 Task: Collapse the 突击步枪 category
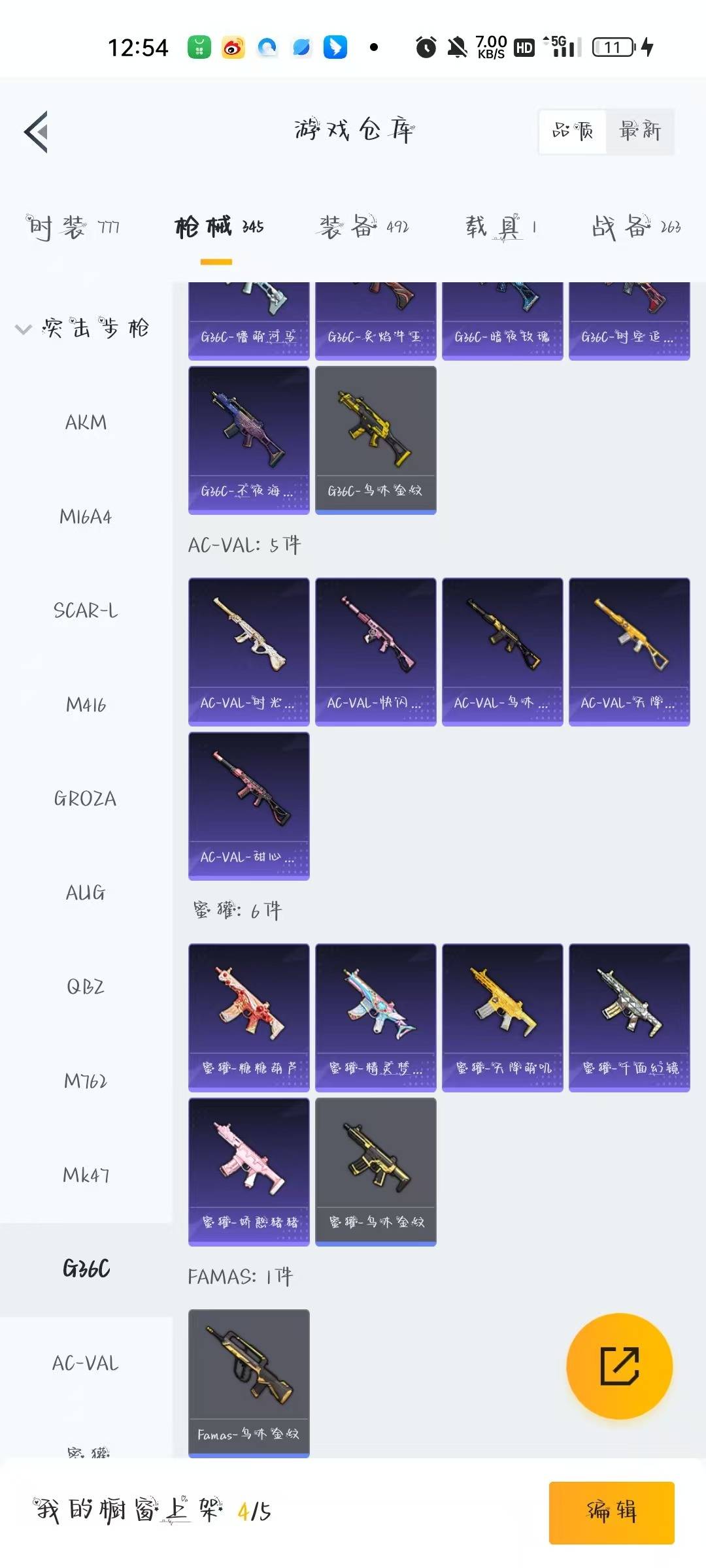click(82, 328)
